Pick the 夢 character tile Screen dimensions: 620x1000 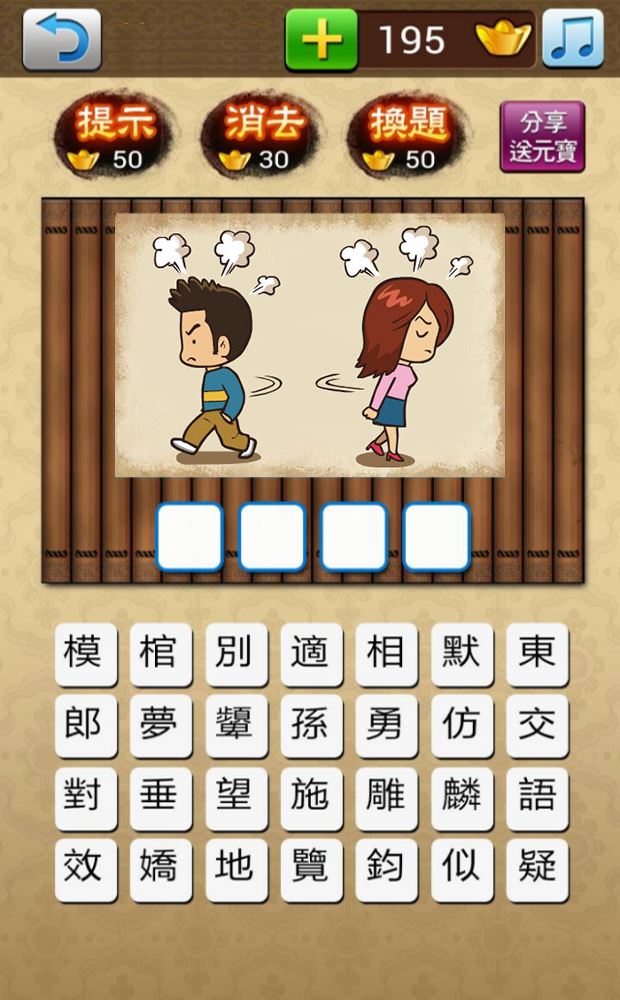[160, 726]
